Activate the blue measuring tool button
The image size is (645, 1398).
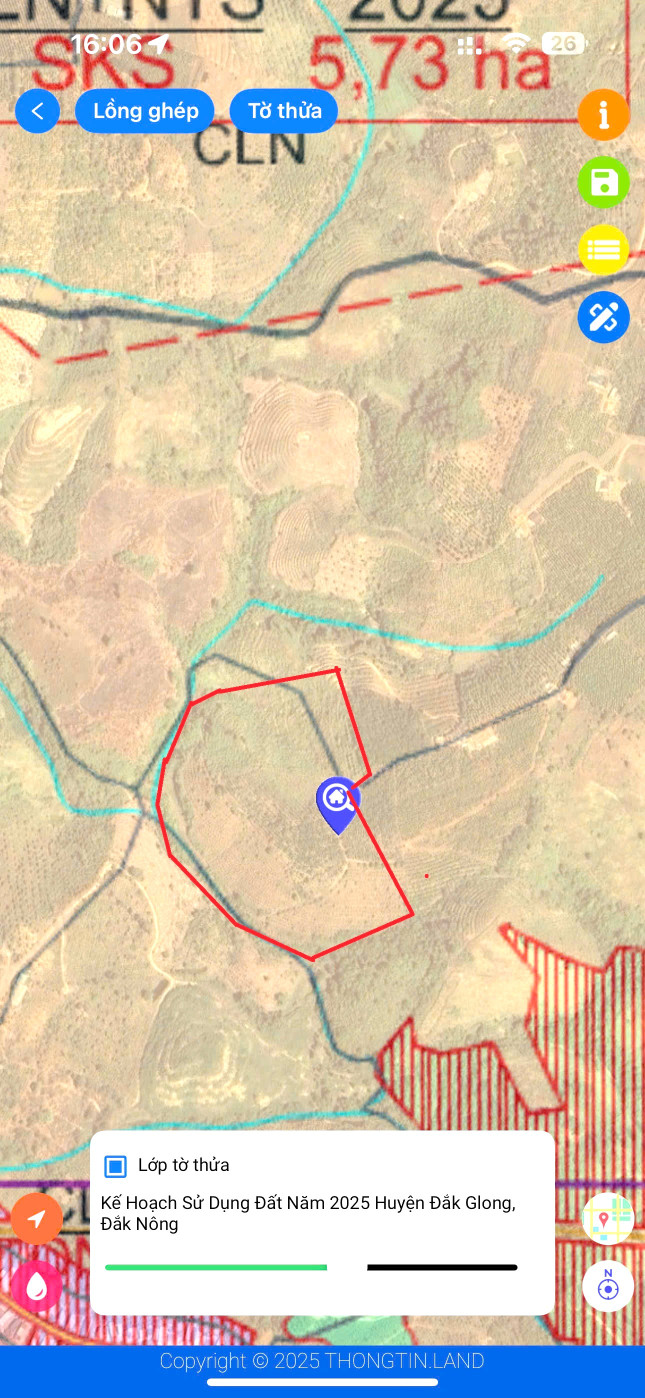pyautogui.click(x=603, y=317)
